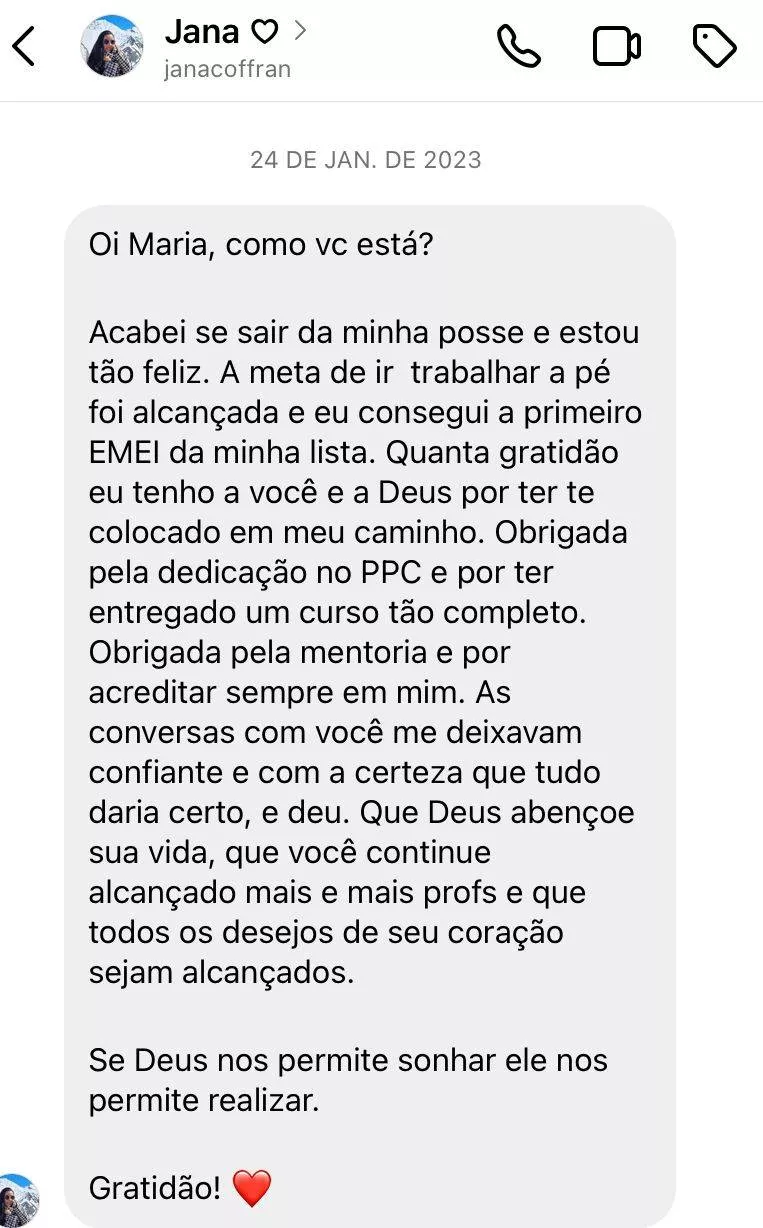The image size is (763, 1228).
Task: Open the label tag options
Action: 714,46
